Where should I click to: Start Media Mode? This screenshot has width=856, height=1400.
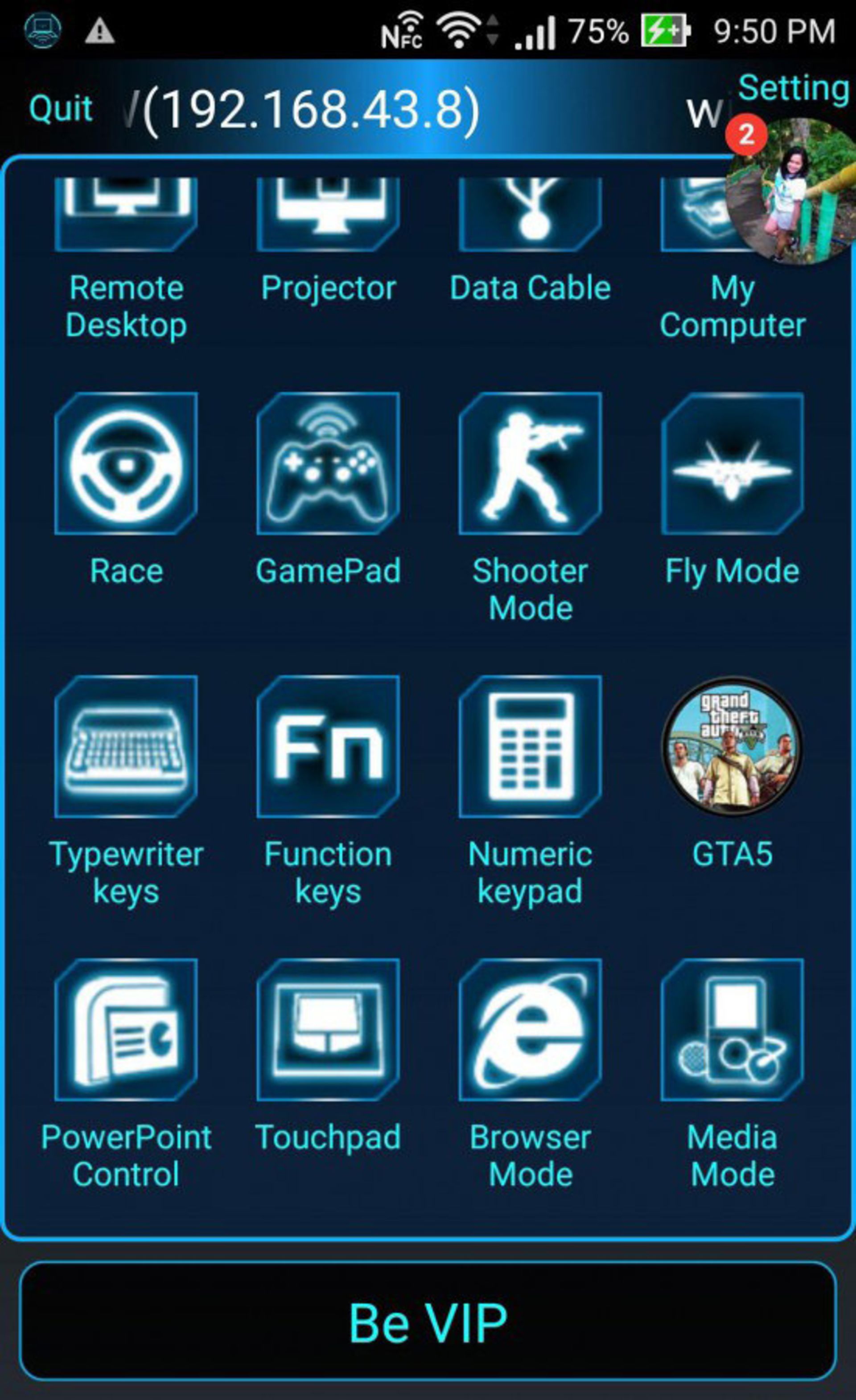click(732, 1030)
